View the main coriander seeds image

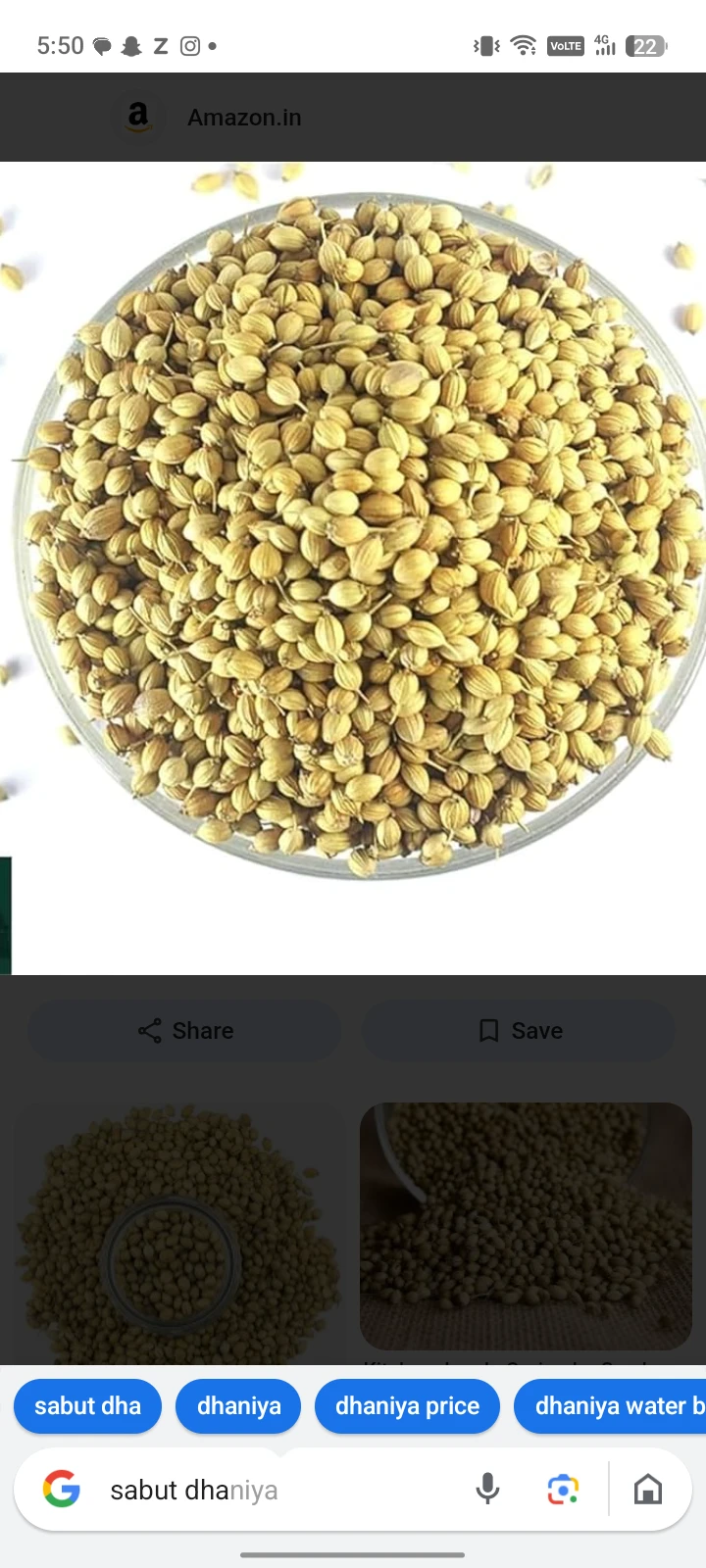tap(353, 549)
